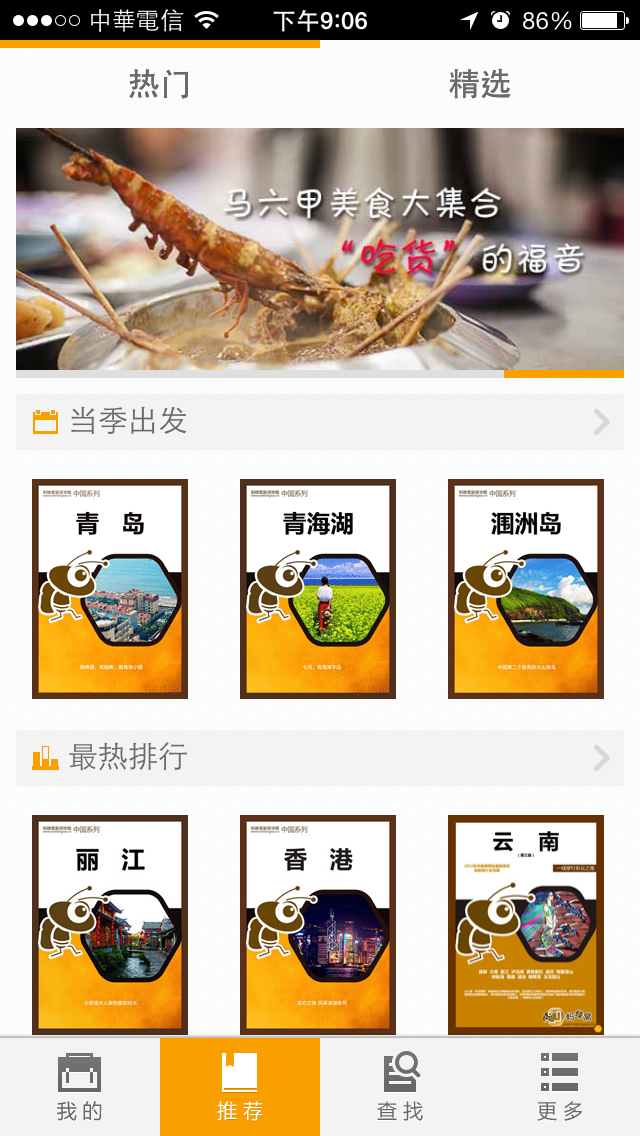Open the 丽江 travel guide
The width and height of the screenshot is (640, 1136).
pyautogui.click(x=110, y=925)
